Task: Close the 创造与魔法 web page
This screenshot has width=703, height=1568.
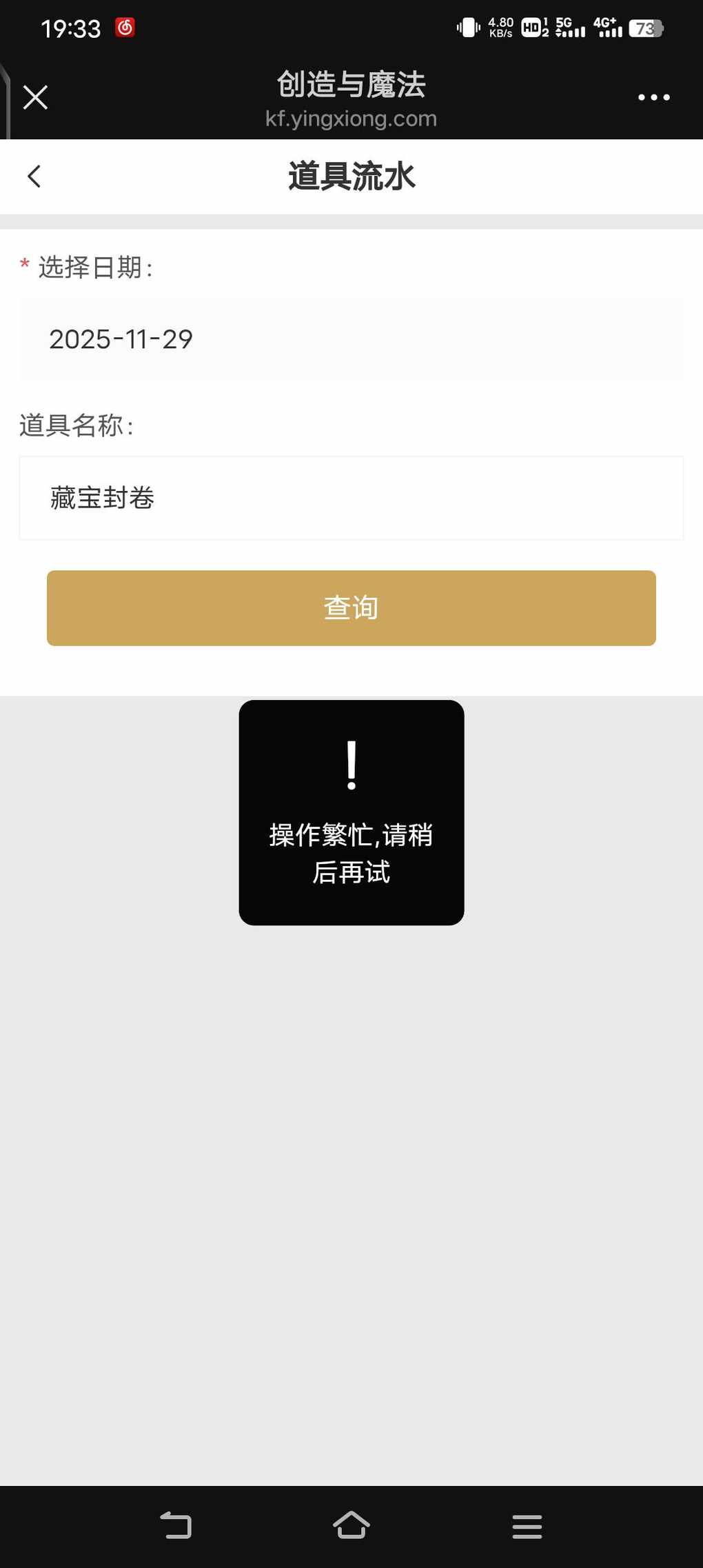Action: point(35,97)
